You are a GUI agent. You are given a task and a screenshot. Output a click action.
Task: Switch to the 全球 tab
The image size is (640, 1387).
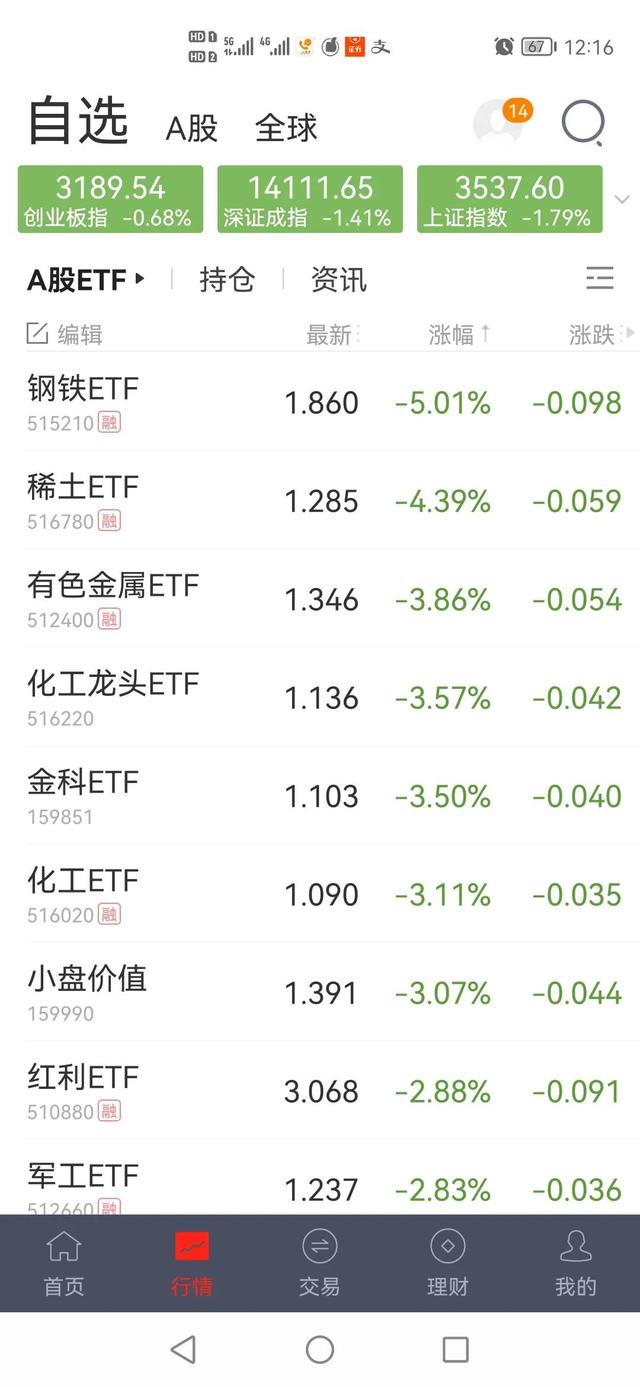click(x=286, y=128)
